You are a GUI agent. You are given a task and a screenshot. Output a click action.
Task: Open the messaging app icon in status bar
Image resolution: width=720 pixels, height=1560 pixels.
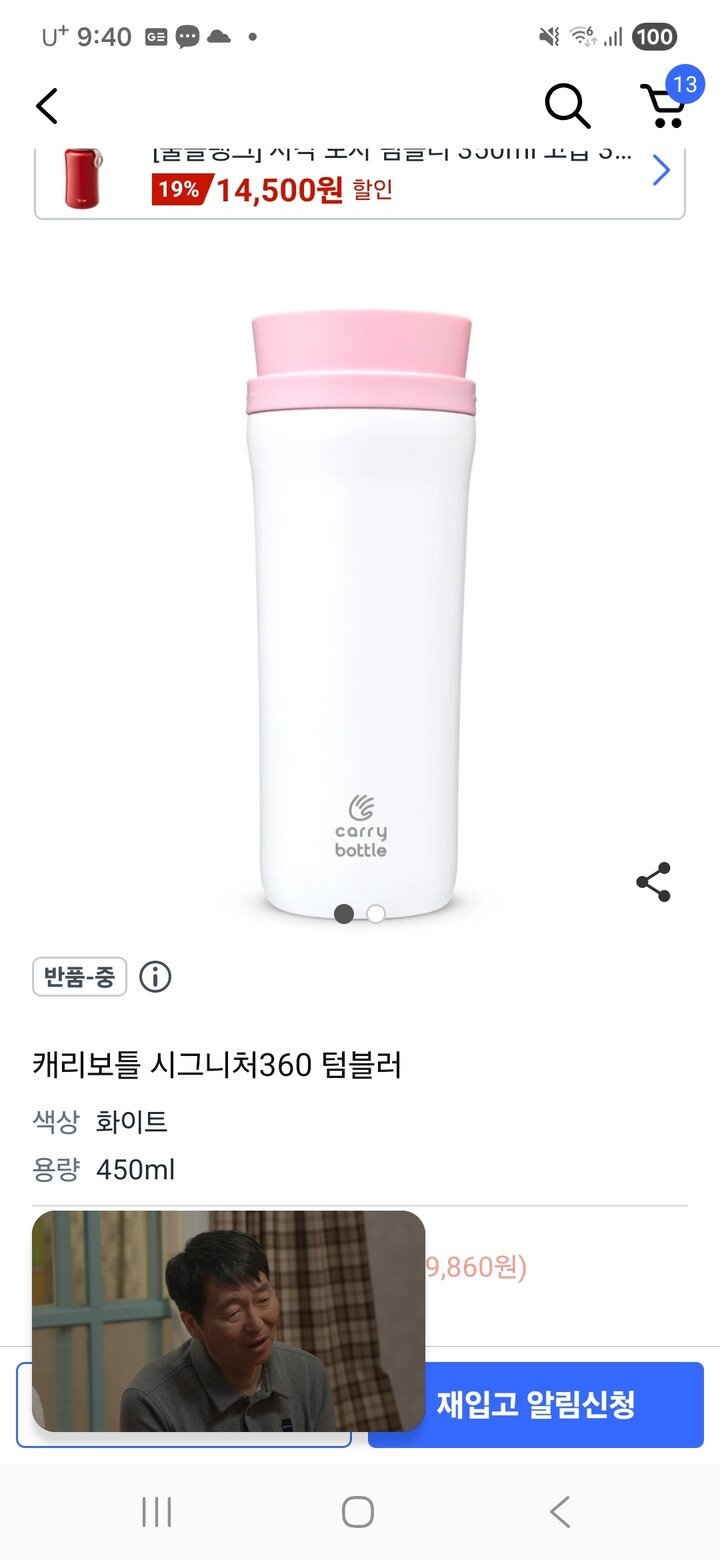click(x=187, y=36)
